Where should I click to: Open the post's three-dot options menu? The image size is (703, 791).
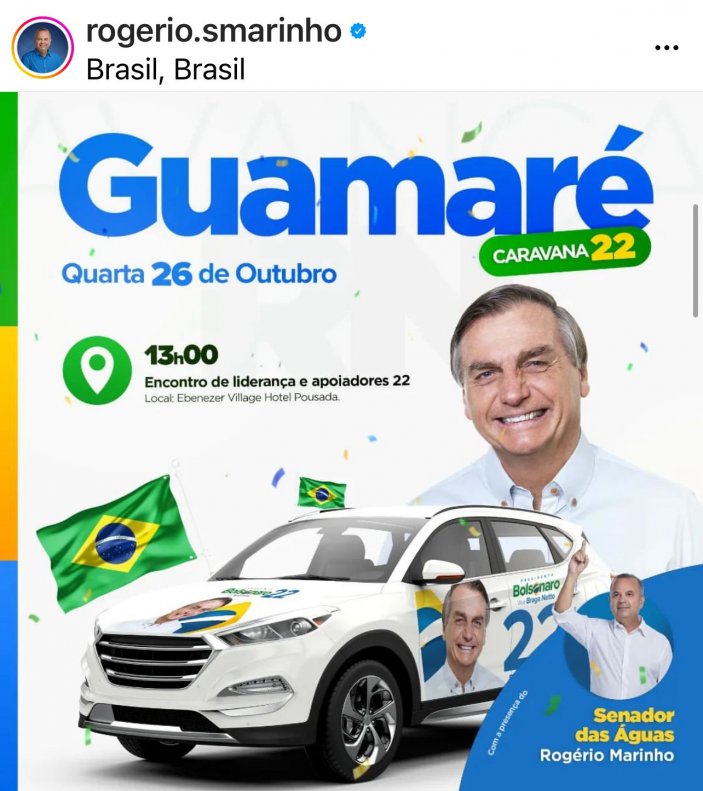pos(667,47)
